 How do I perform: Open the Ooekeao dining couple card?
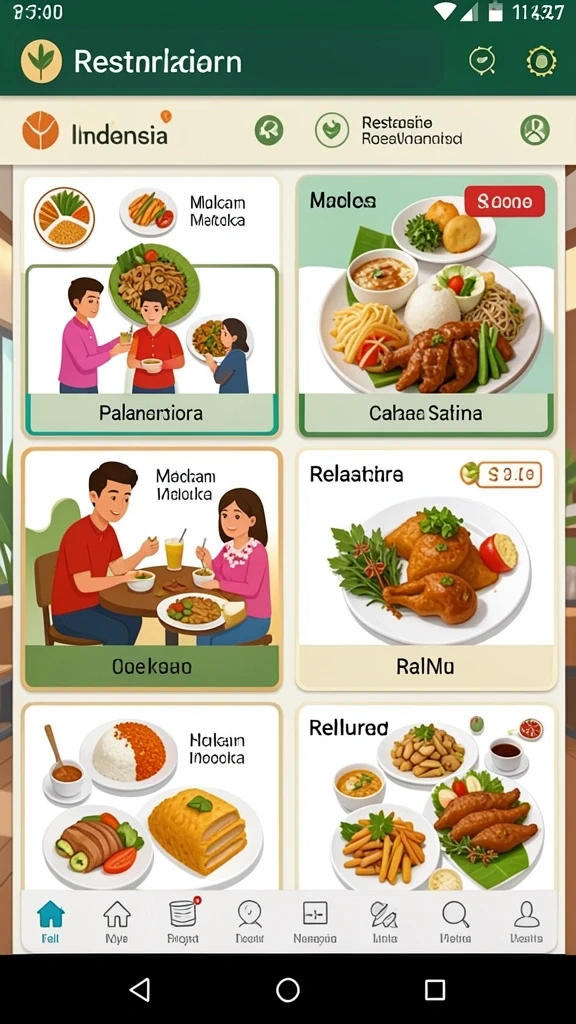[152, 568]
